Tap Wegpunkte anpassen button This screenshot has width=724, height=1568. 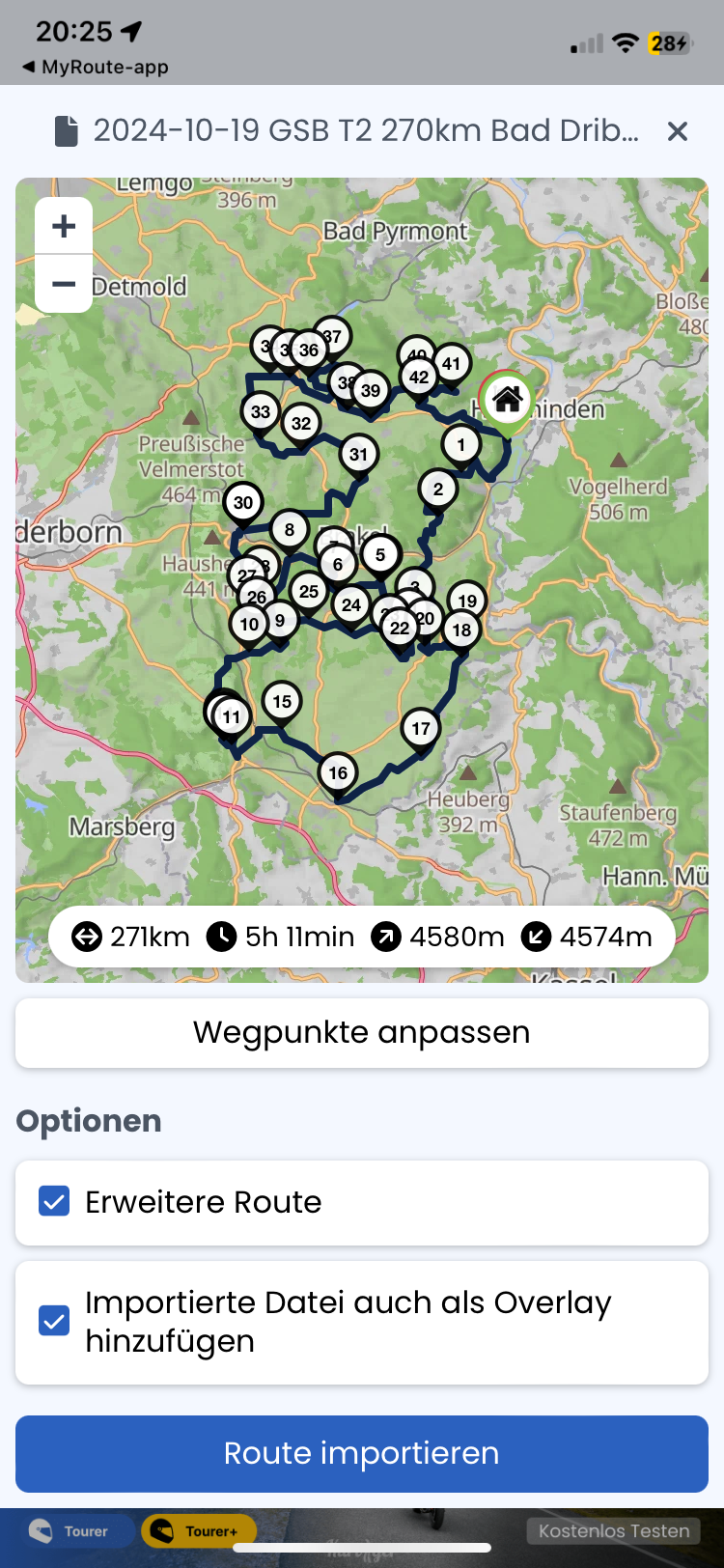point(362,1032)
